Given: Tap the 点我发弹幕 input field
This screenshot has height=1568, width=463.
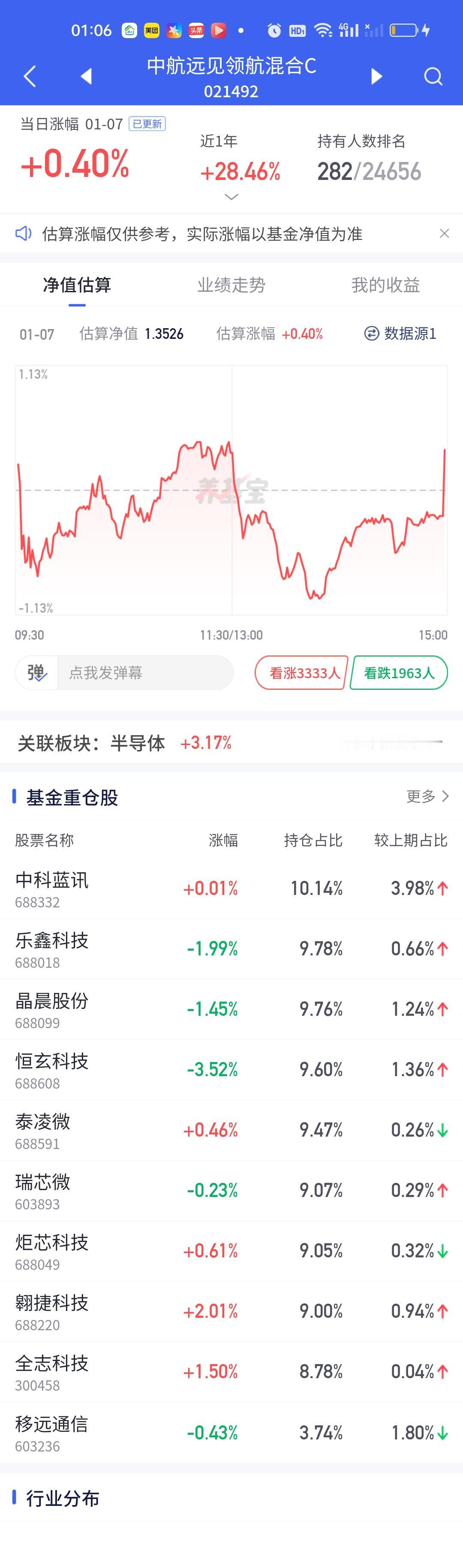Looking at the screenshot, I should (145, 672).
